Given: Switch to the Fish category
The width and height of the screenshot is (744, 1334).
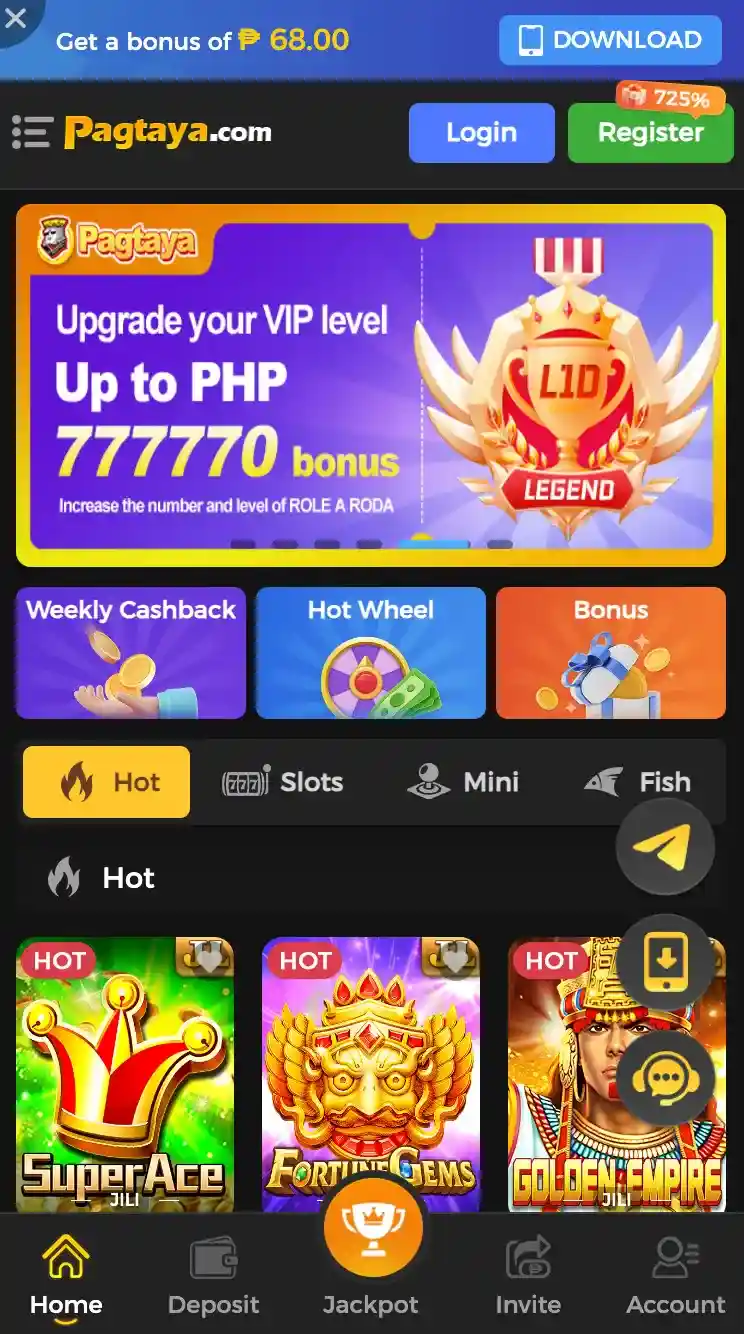Looking at the screenshot, I should tap(638, 782).
